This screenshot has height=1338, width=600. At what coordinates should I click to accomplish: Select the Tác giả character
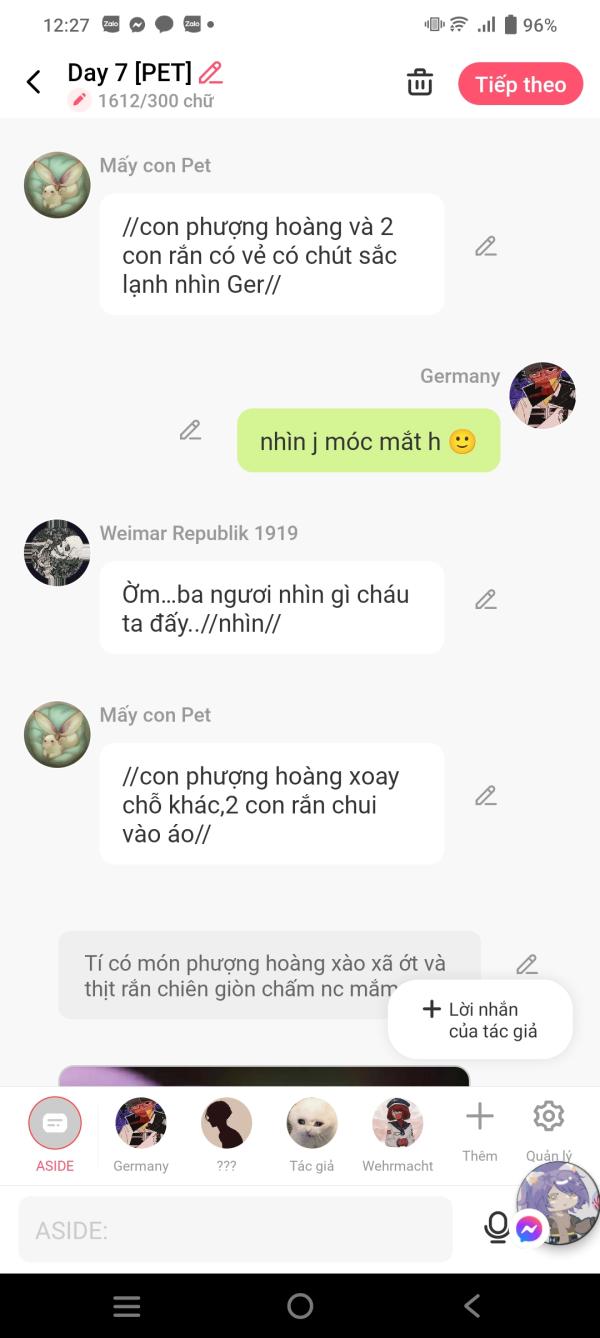[x=311, y=1135]
